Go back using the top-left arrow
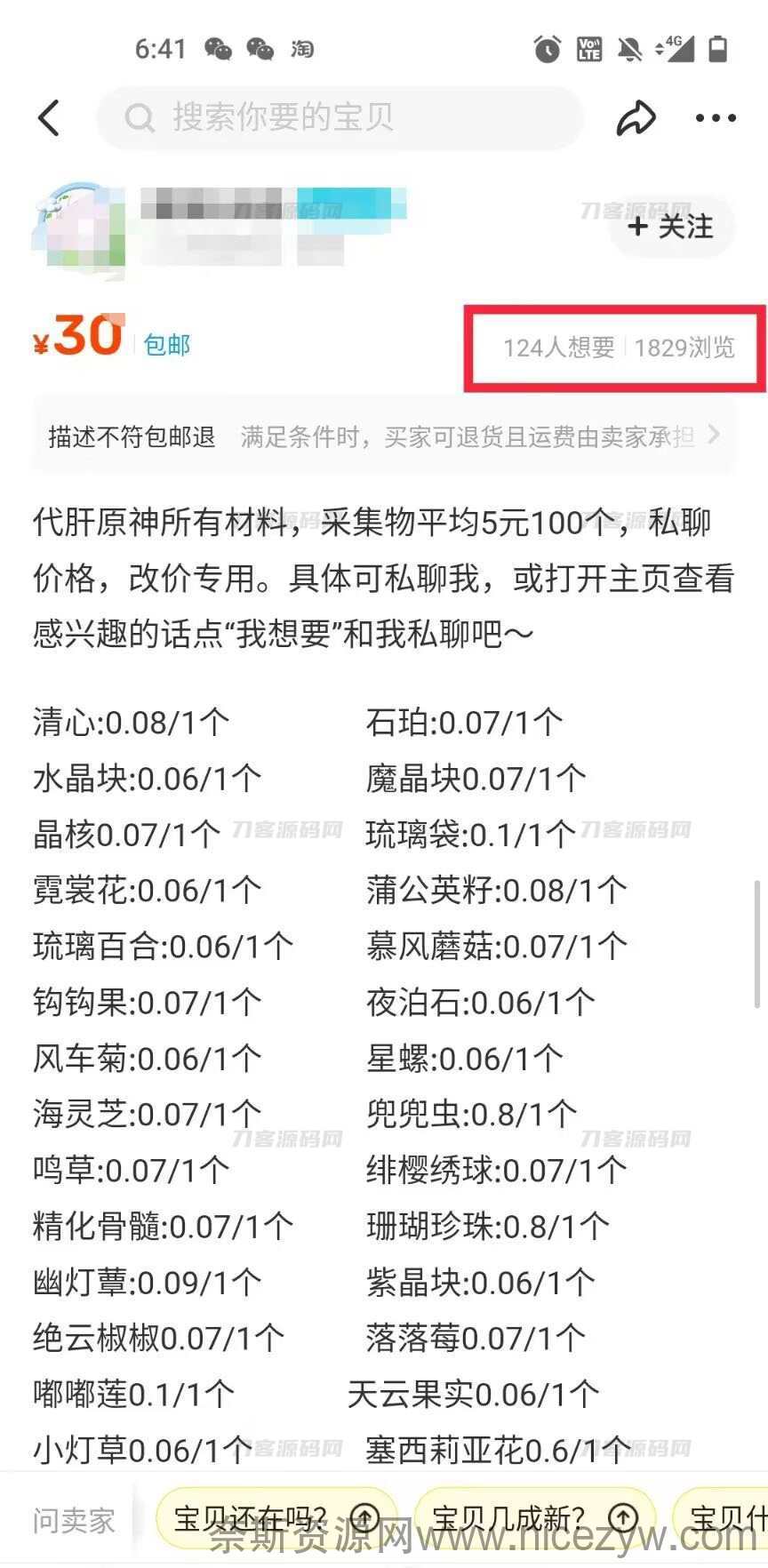Screen dimensions: 768x1568 pyautogui.click(x=49, y=117)
